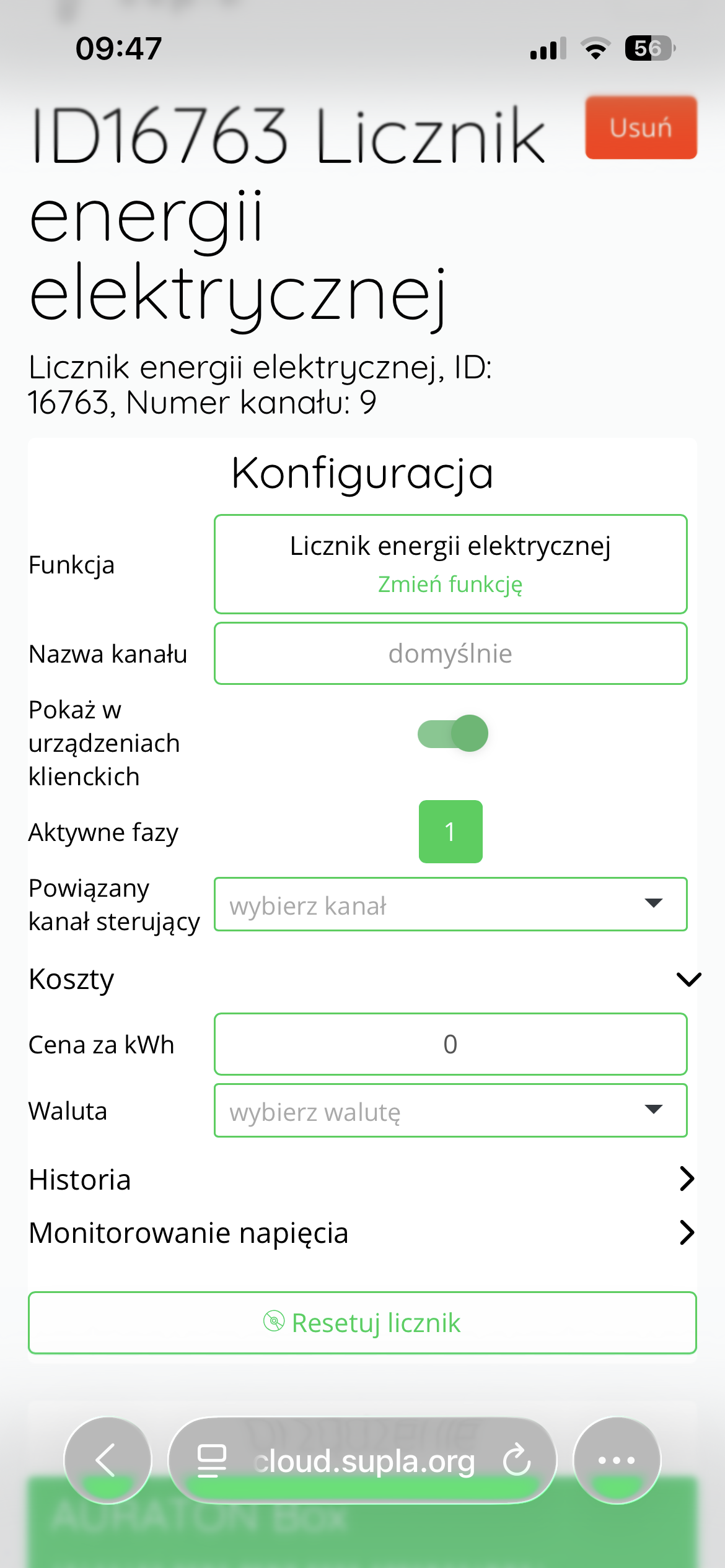Image resolution: width=725 pixels, height=1568 pixels.
Task: Focus the Nazwa kanału text field
Action: [x=450, y=653]
